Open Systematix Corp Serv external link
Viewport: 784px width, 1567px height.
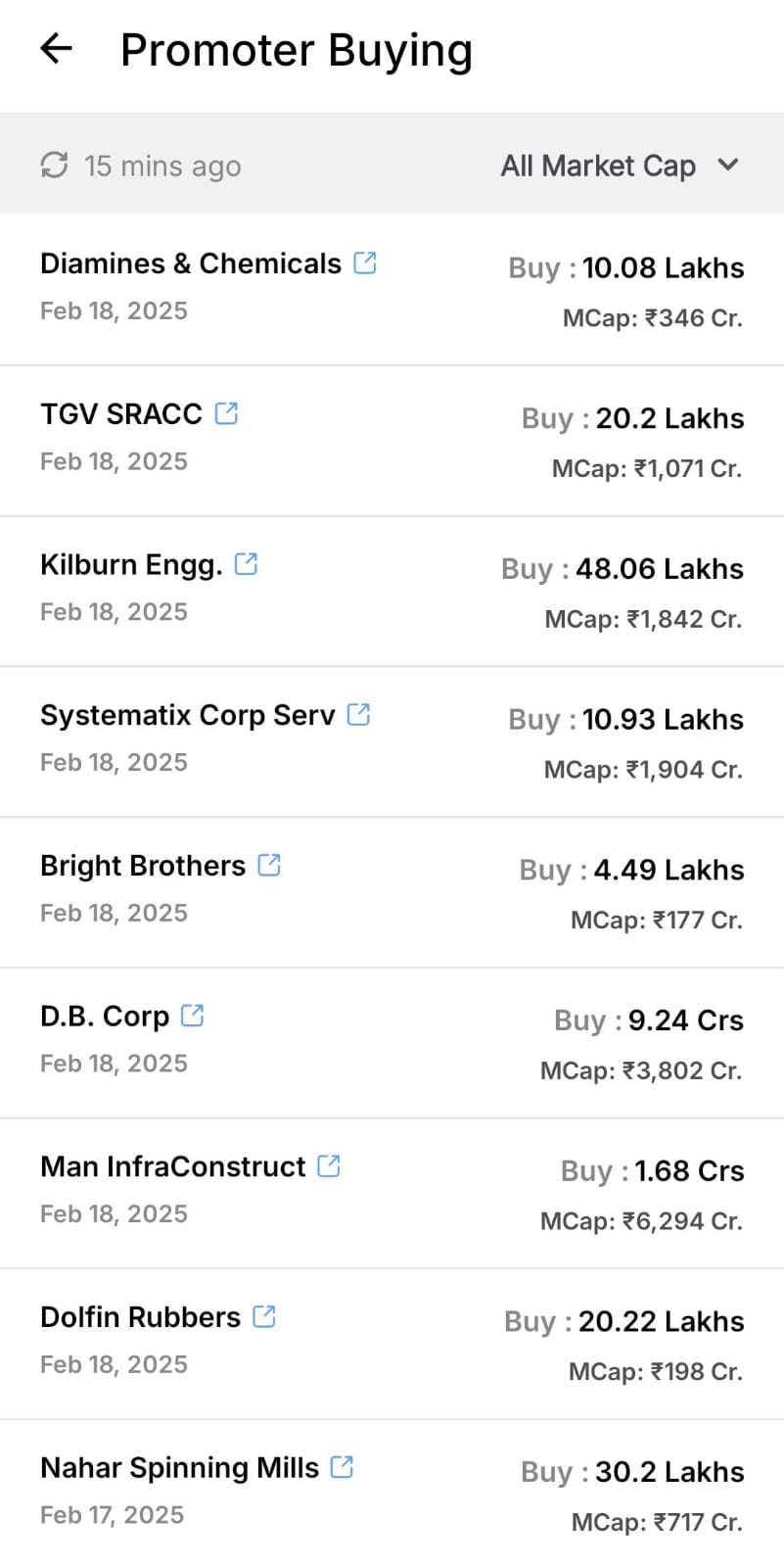pyautogui.click(x=359, y=715)
